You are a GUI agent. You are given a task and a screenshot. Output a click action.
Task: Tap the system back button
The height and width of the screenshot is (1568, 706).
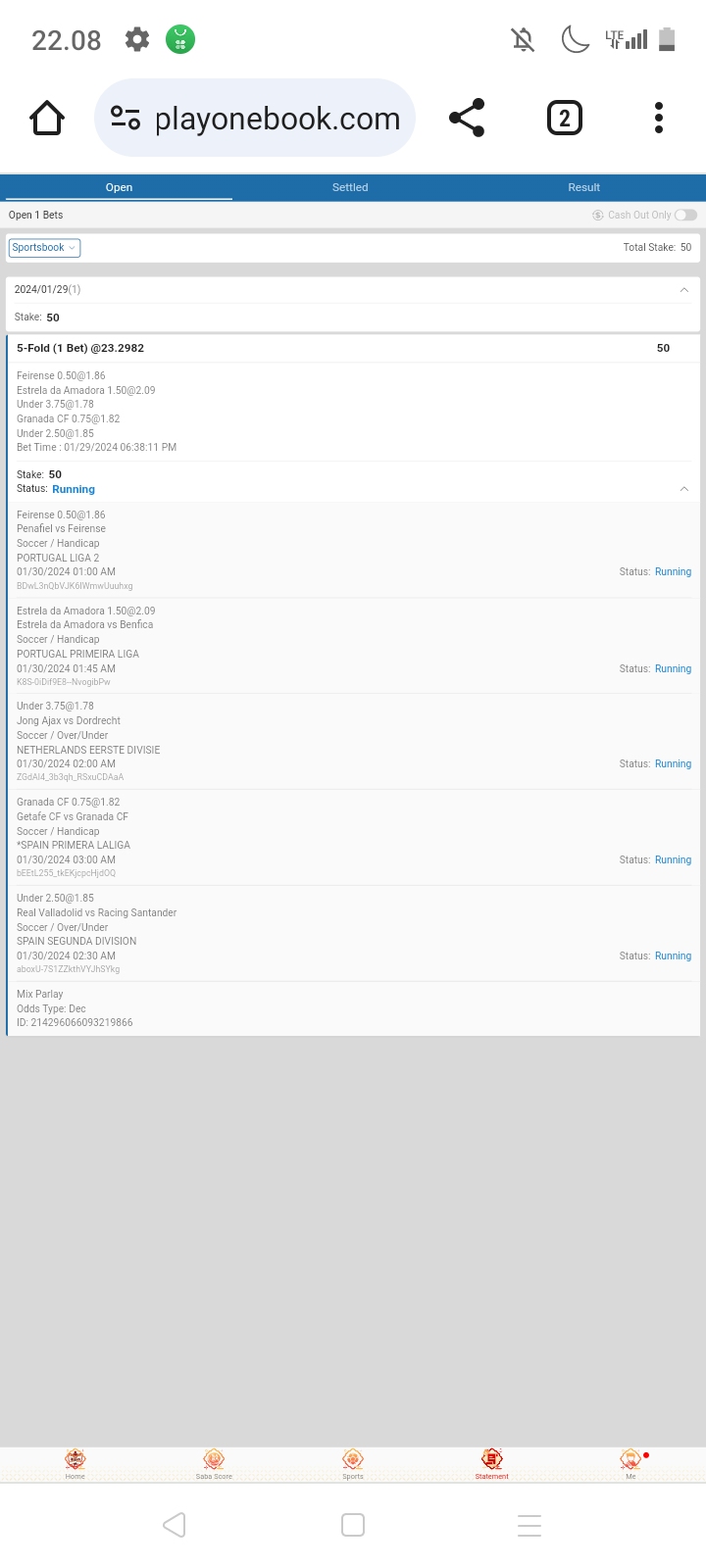pos(175,1525)
